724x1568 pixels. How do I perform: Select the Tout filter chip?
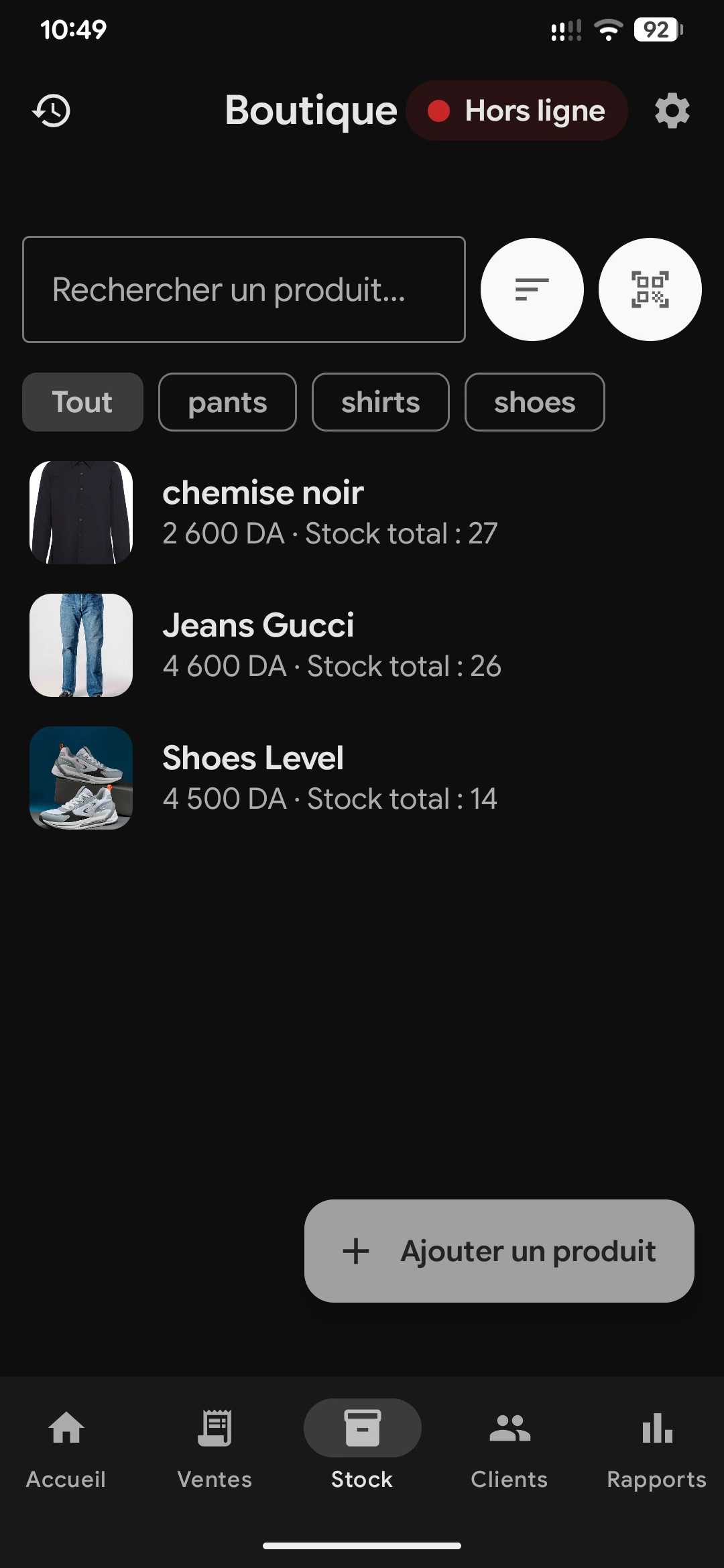pos(82,402)
